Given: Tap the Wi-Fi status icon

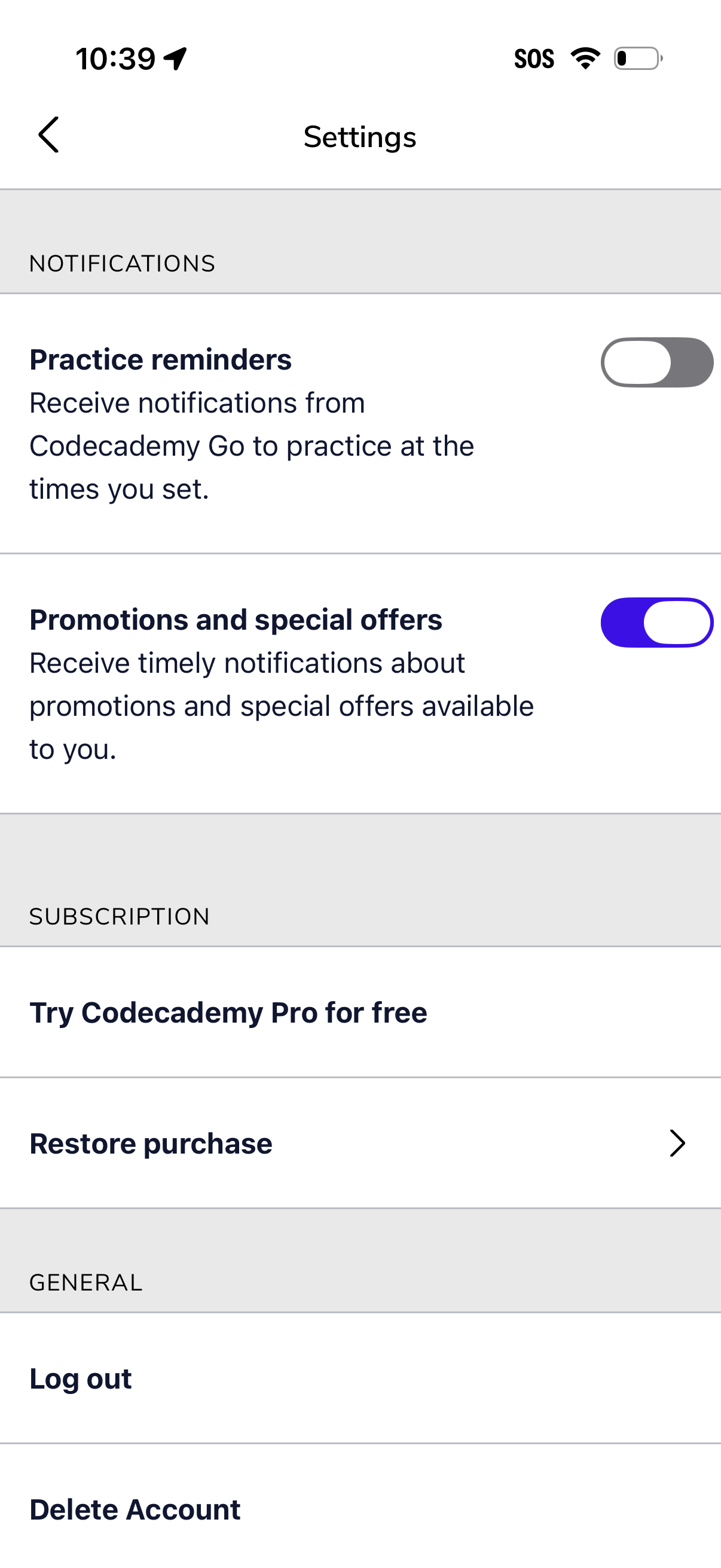Looking at the screenshot, I should pyautogui.click(x=583, y=58).
